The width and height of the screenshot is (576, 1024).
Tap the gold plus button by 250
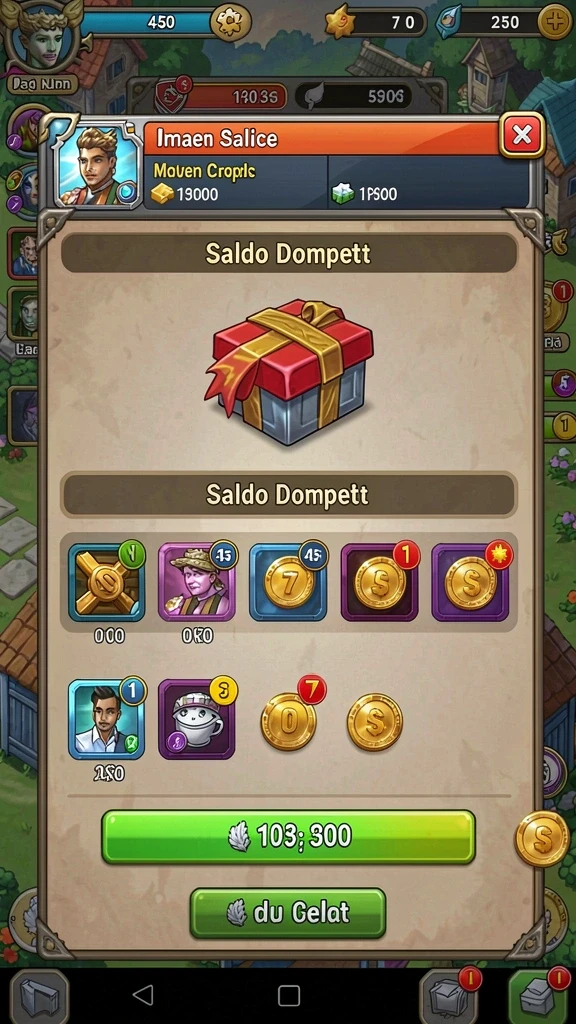pyautogui.click(x=555, y=23)
